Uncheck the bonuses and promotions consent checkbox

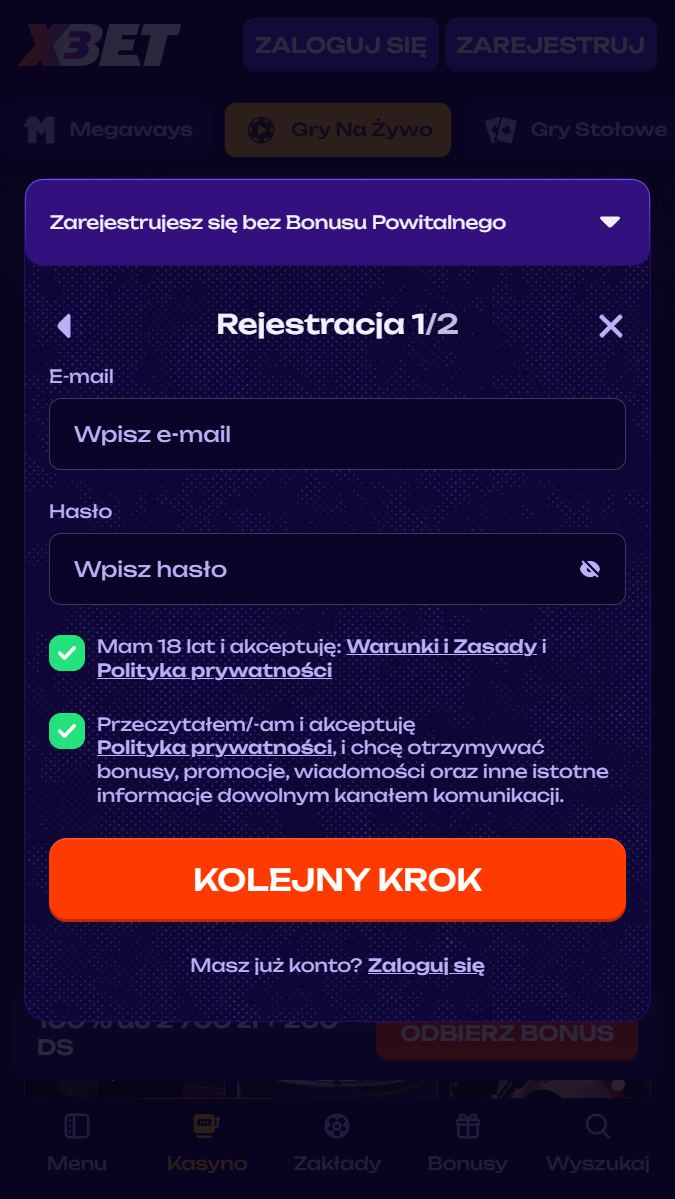(x=67, y=731)
